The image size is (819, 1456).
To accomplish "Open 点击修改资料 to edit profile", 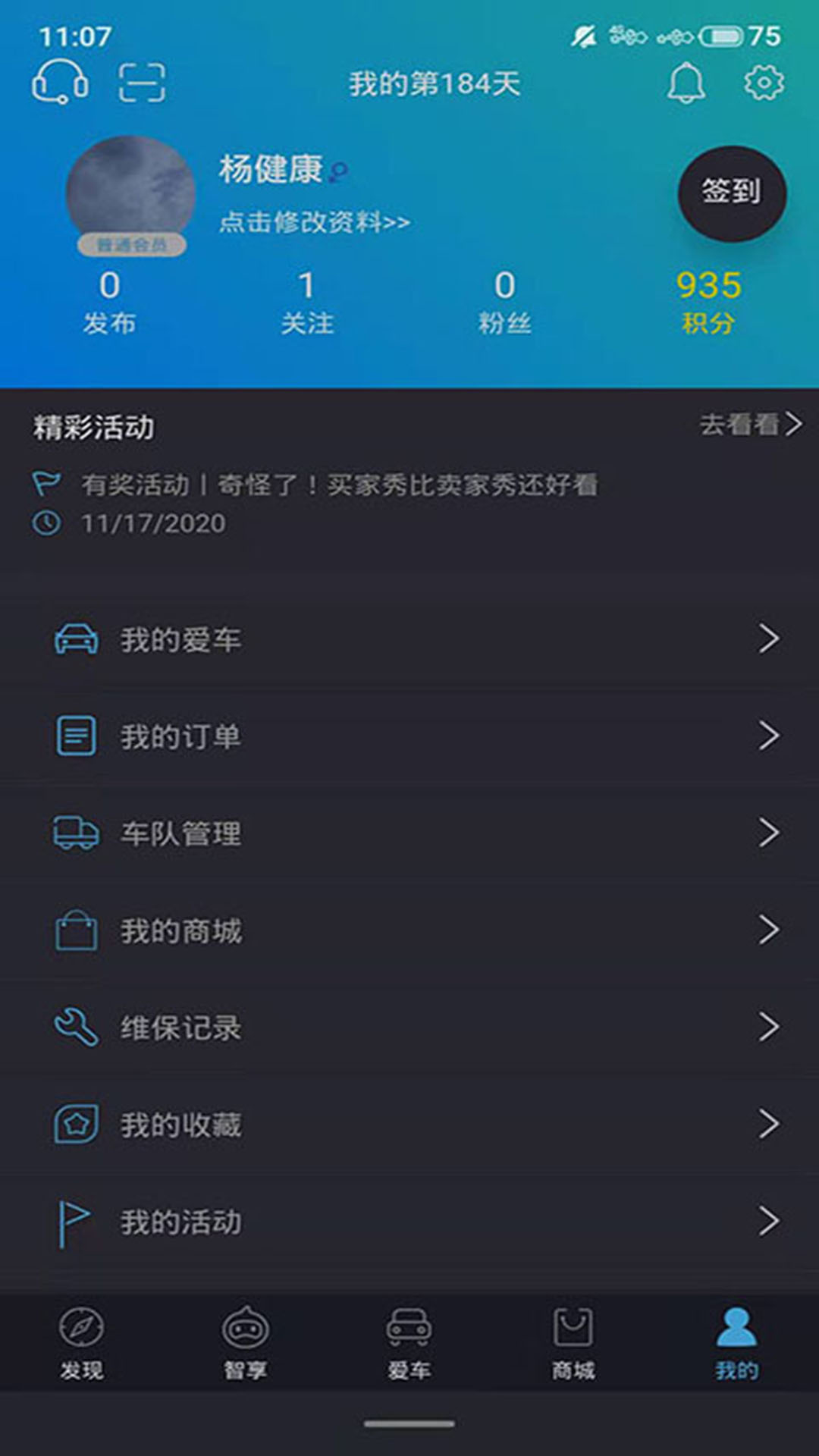I will click(314, 222).
